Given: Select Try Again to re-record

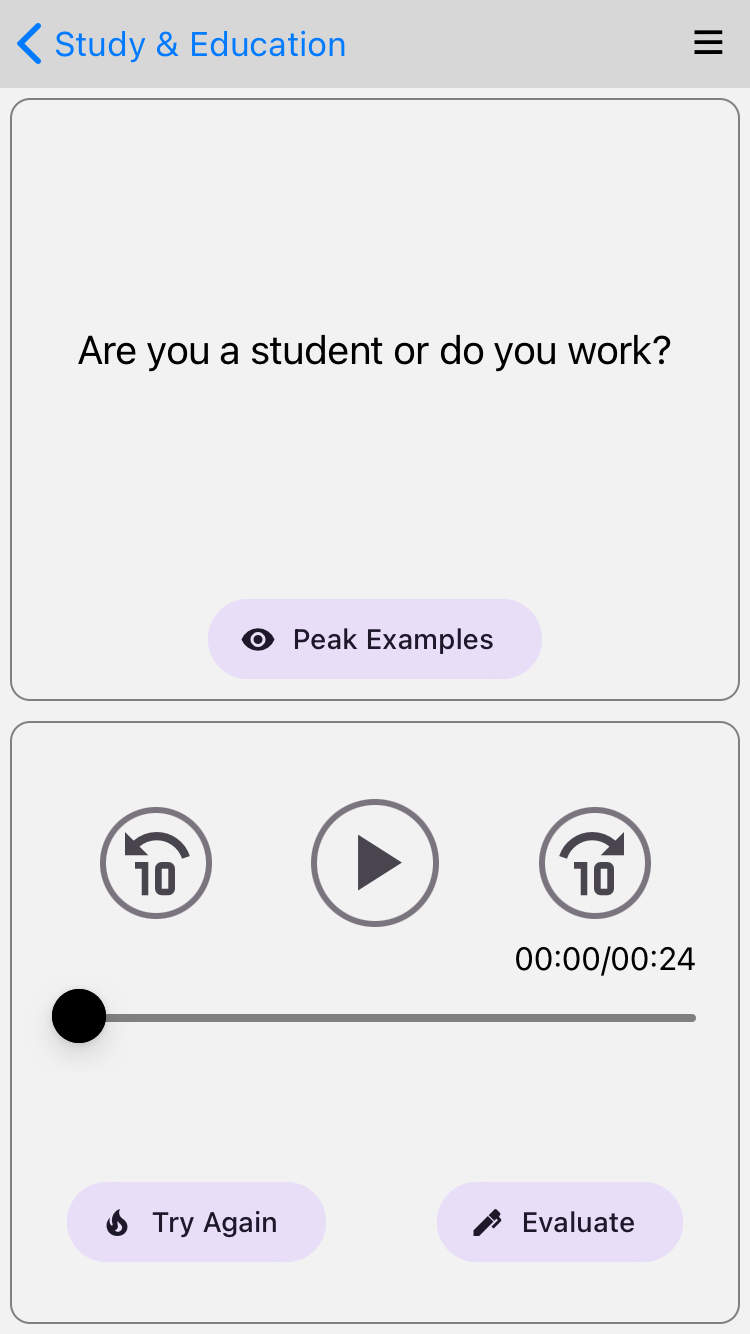Looking at the screenshot, I should pos(196,1222).
